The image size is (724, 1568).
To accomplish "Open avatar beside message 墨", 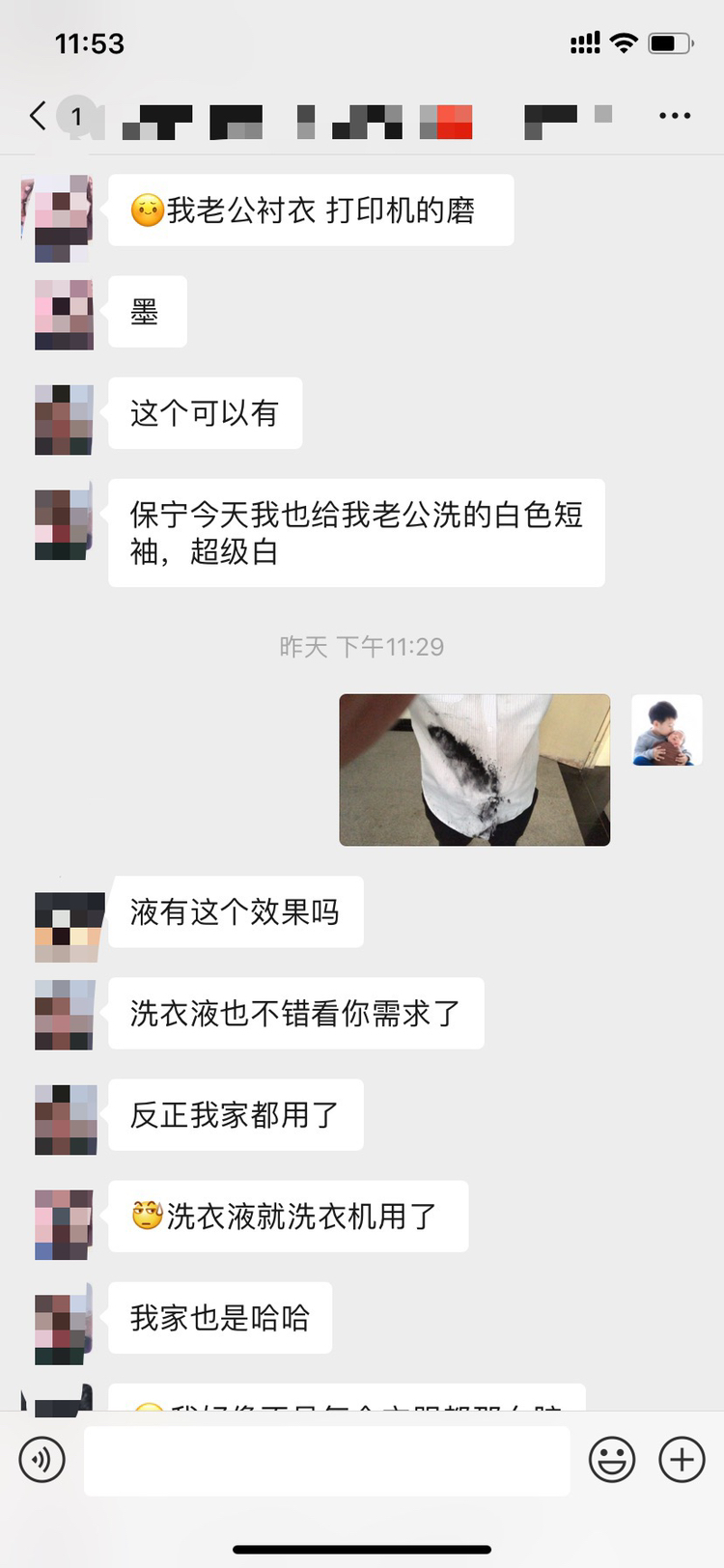I will (64, 314).
